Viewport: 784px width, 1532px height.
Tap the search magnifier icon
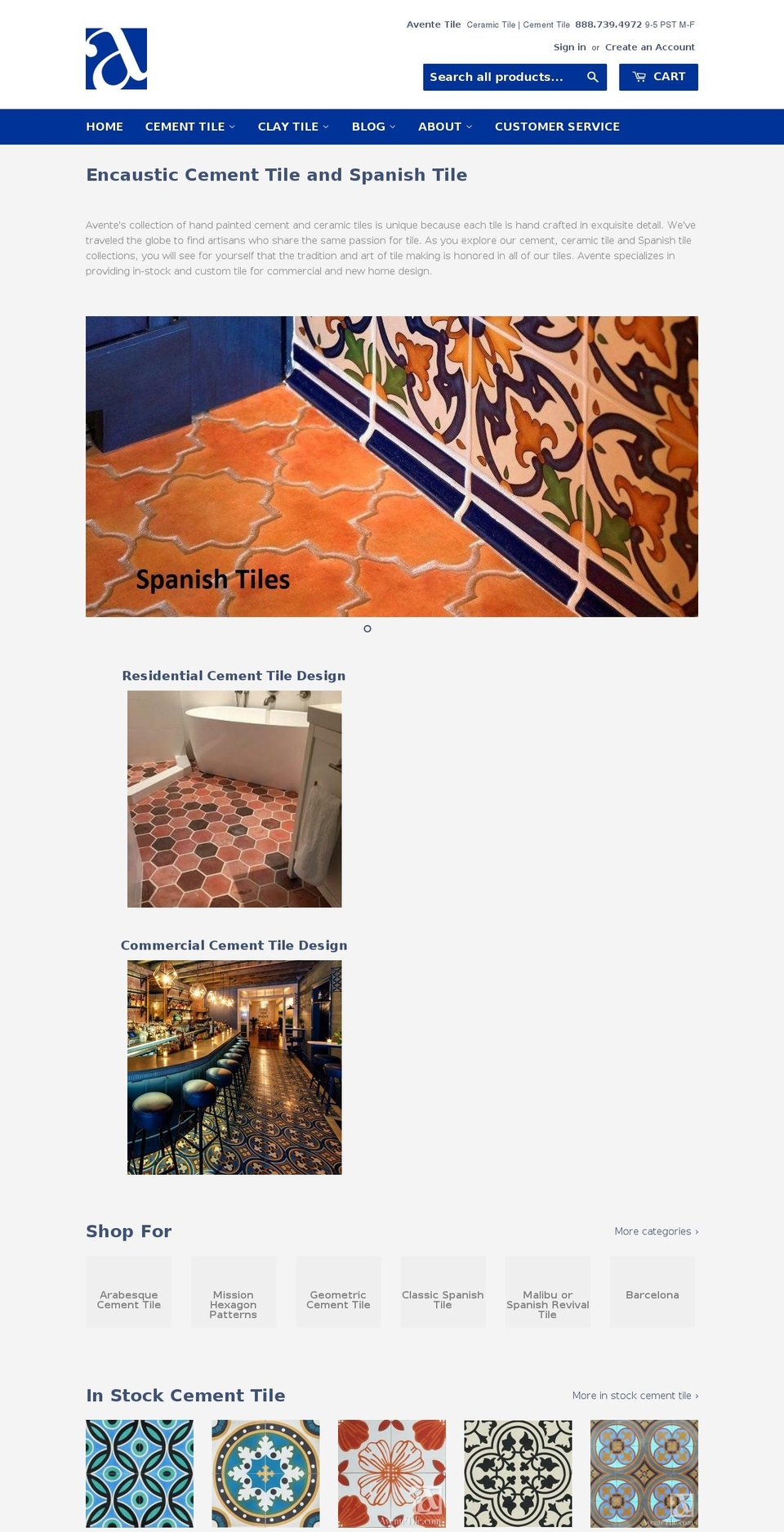click(593, 77)
